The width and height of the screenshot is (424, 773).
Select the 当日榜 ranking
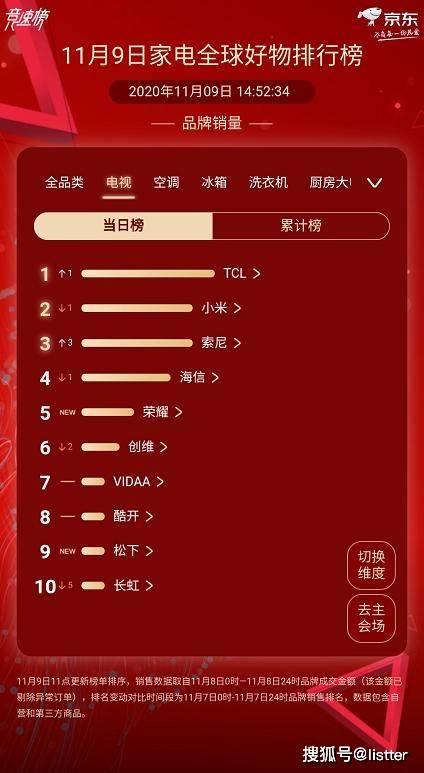[x=123, y=226]
